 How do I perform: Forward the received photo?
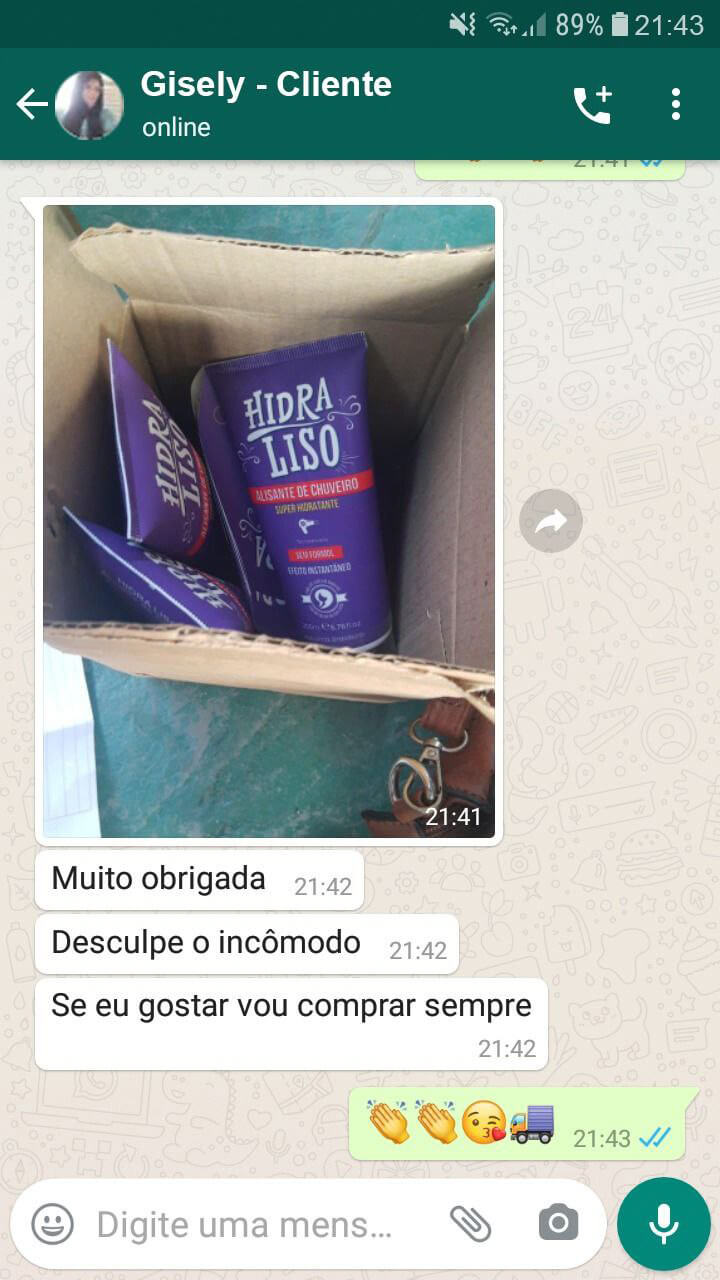550,521
